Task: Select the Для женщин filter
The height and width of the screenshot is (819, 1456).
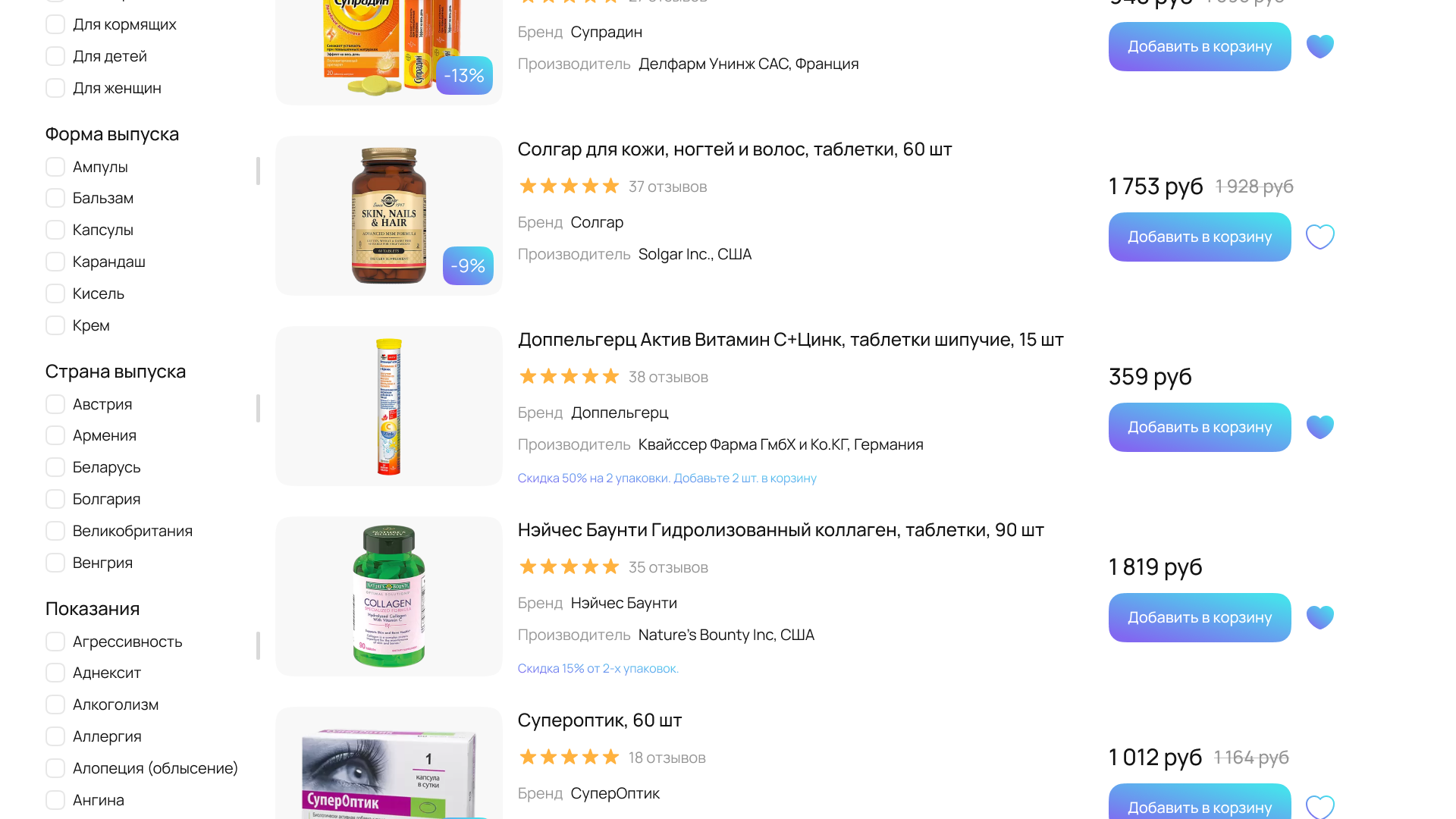Action: coord(55,88)
